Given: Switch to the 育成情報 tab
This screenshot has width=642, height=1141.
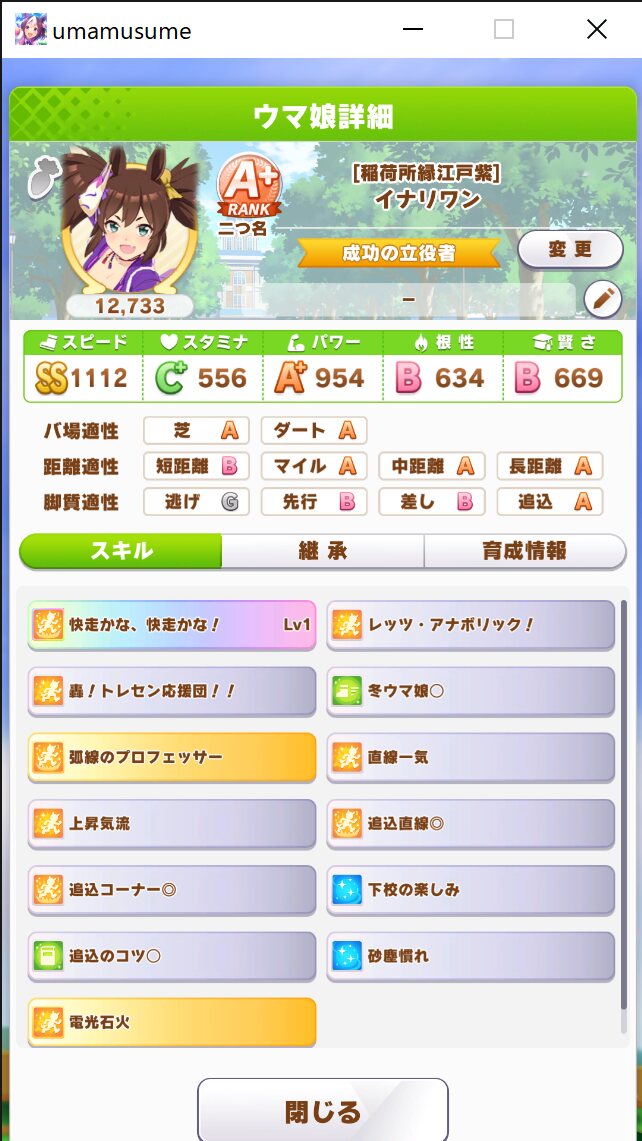Looking at the screenshot, I should (x=524, y=551).
